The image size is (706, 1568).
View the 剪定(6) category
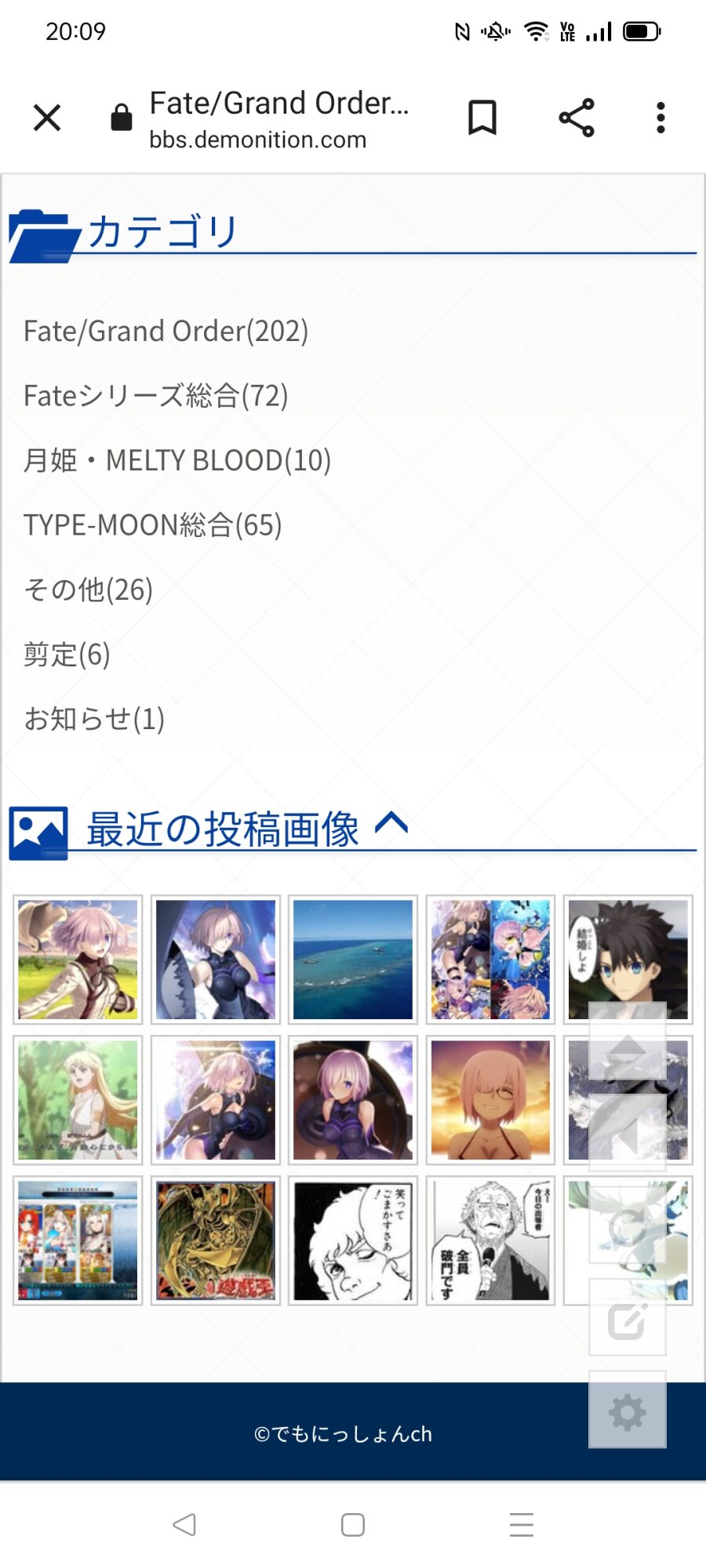pos(67,654)
